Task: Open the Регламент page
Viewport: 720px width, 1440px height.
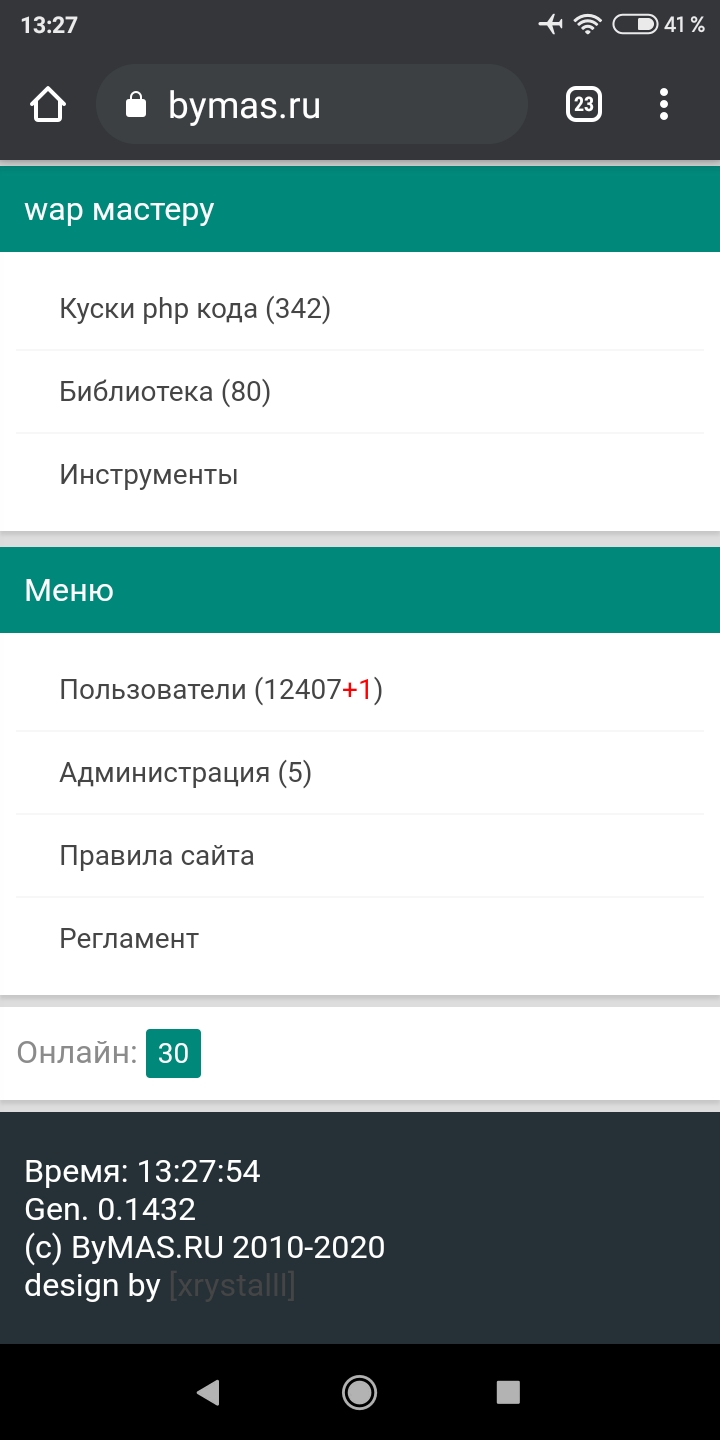Action: (129, 939)
